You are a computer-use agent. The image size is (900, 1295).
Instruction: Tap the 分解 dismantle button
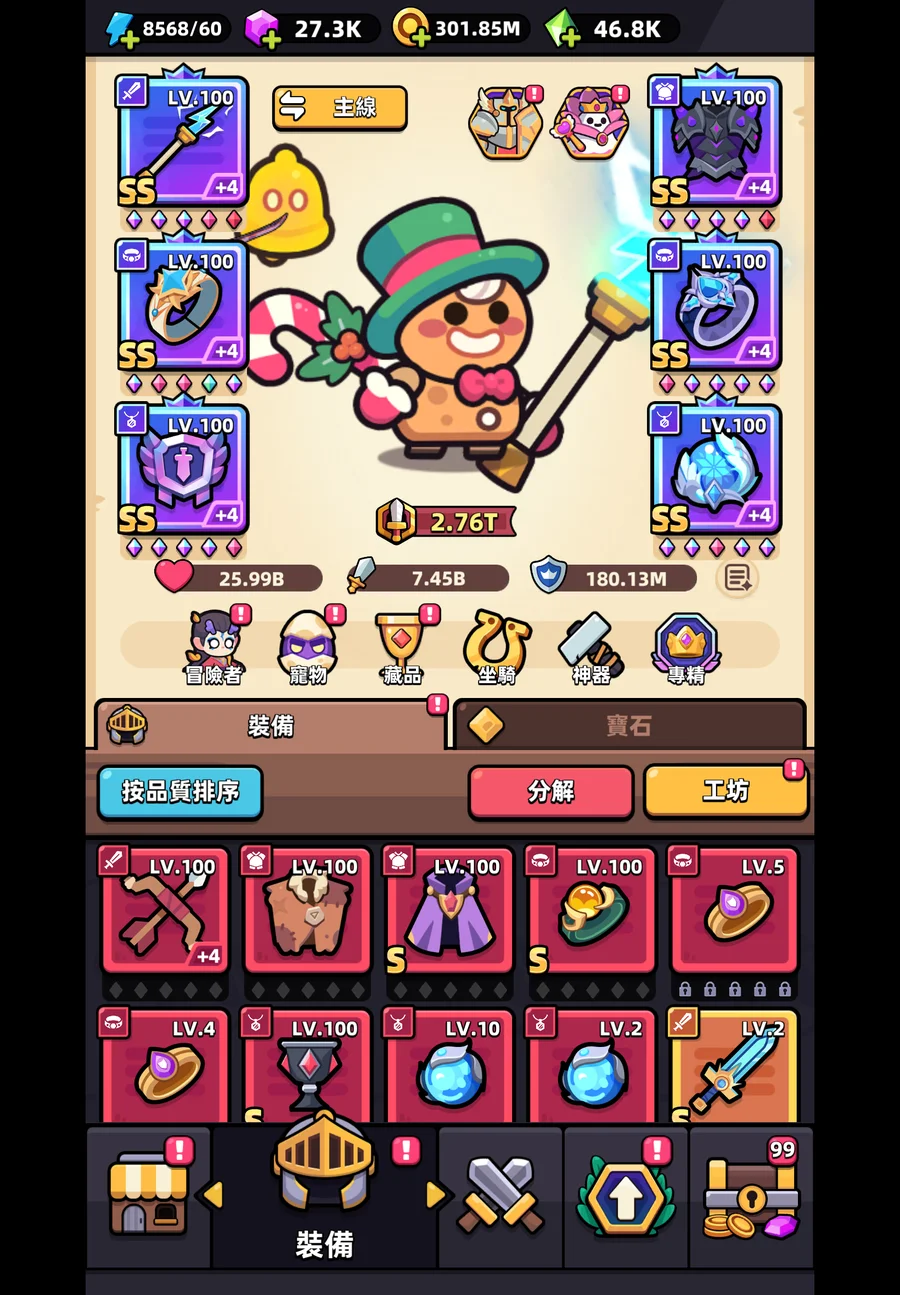point(551,792)
